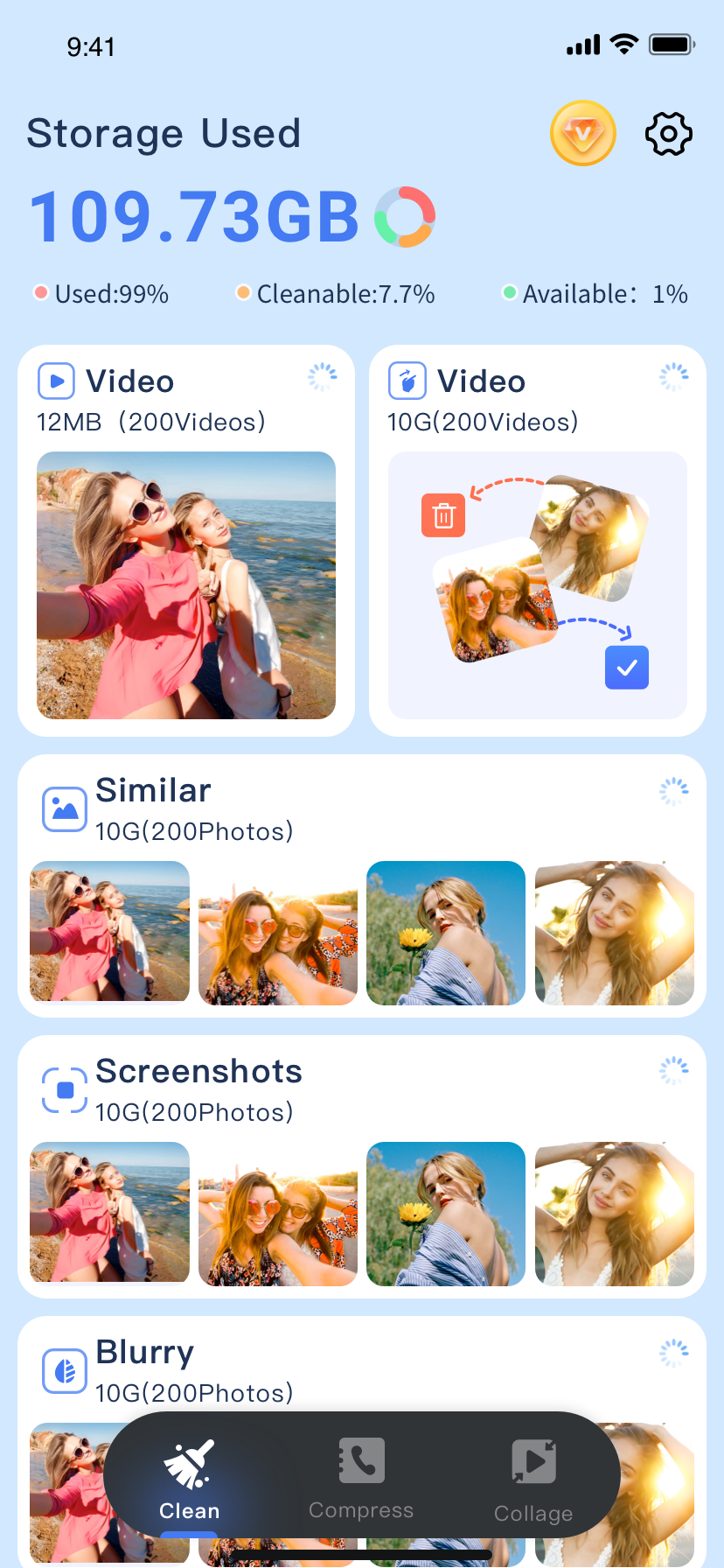Screen dimensions: 724x1568
Task: Open the 12MB Video card
Action: coord(186,541)
